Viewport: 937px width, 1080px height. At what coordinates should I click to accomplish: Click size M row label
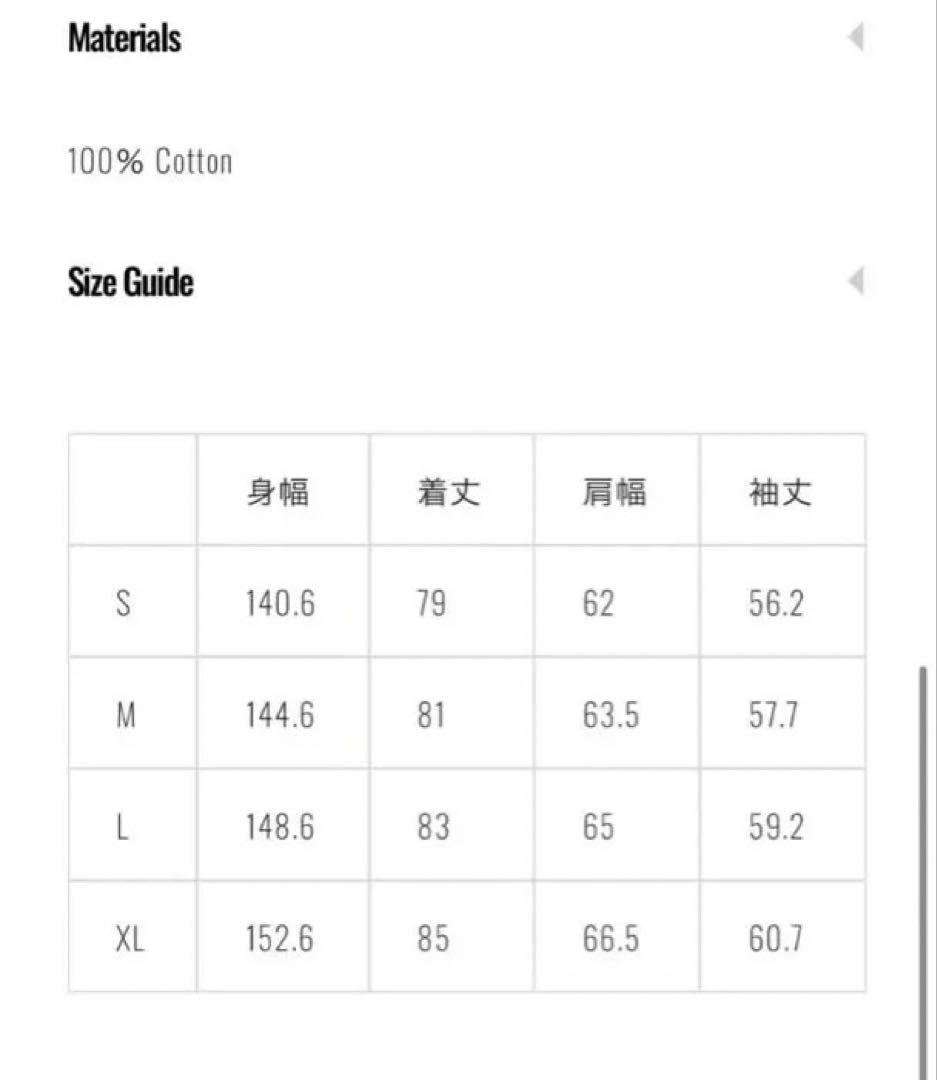point(125,715)
